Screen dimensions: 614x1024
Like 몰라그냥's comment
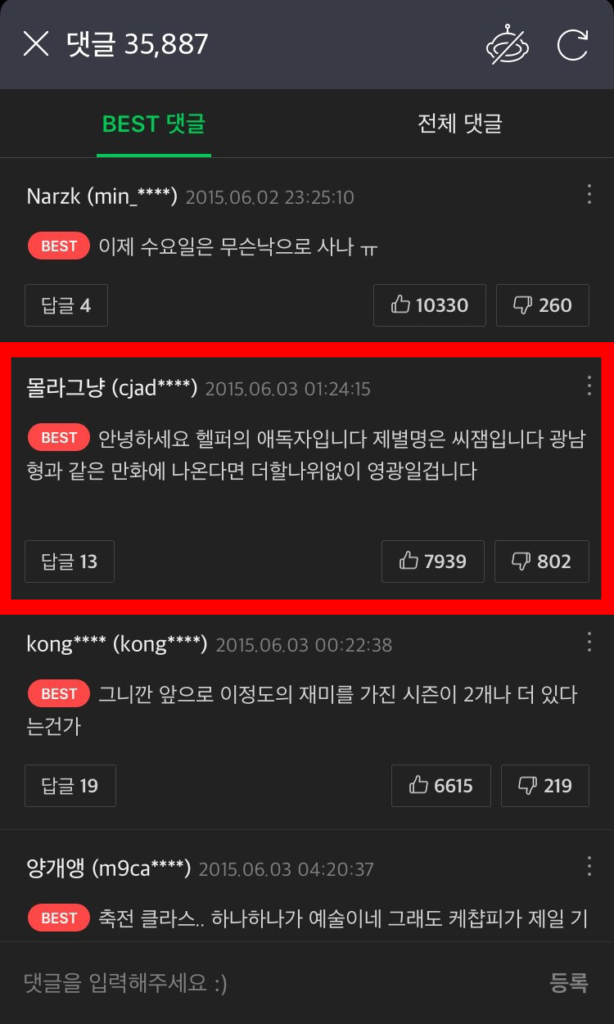pyautogui.click(x=432, y=561)
